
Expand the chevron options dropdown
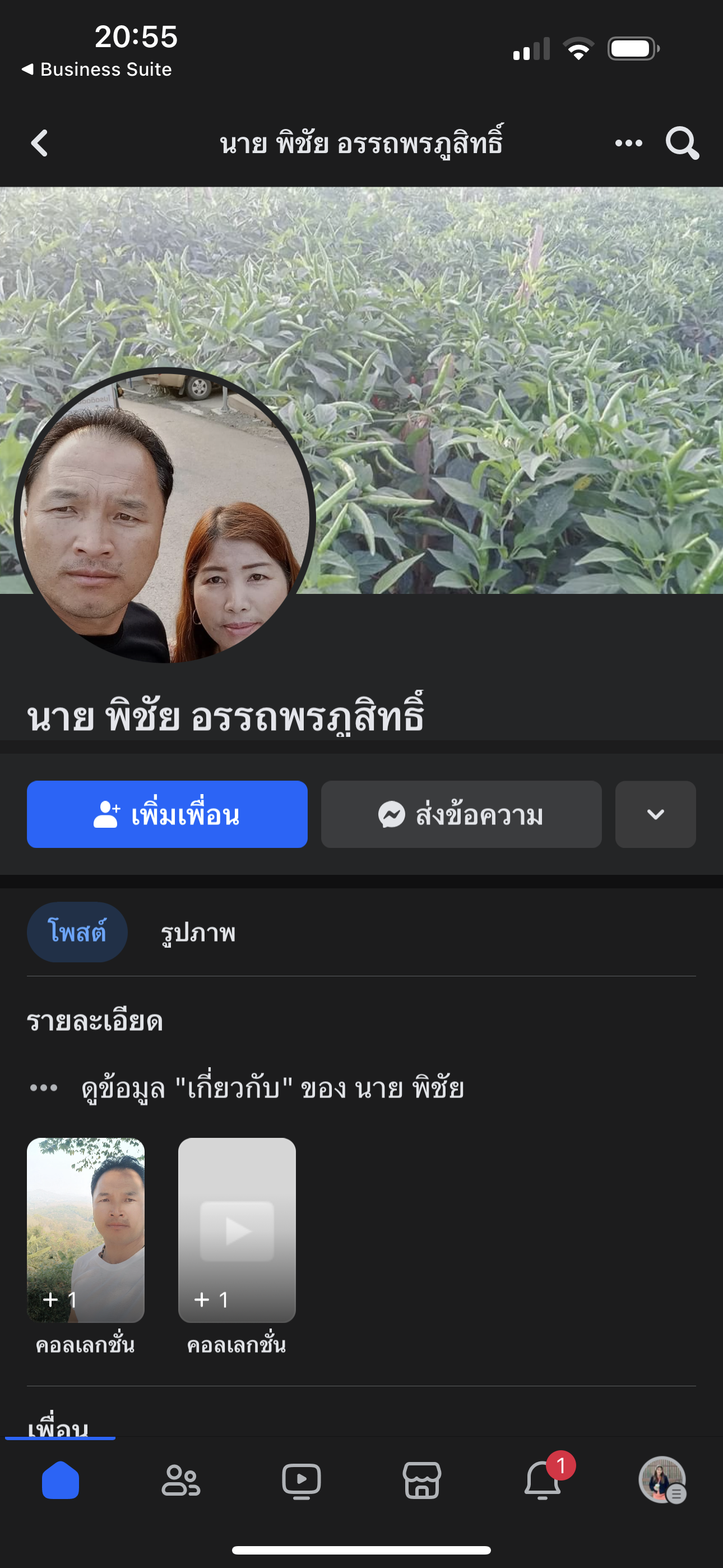[655, 814]
